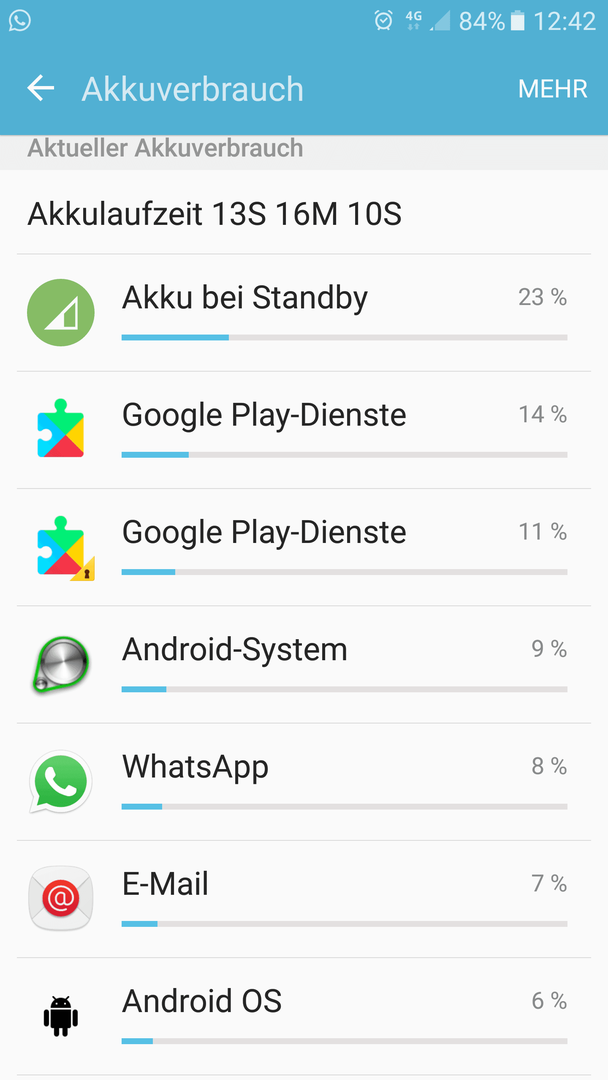View Android-System battery usage
This screenshot has height=1080, width=608.
click(x=304, y=665)
